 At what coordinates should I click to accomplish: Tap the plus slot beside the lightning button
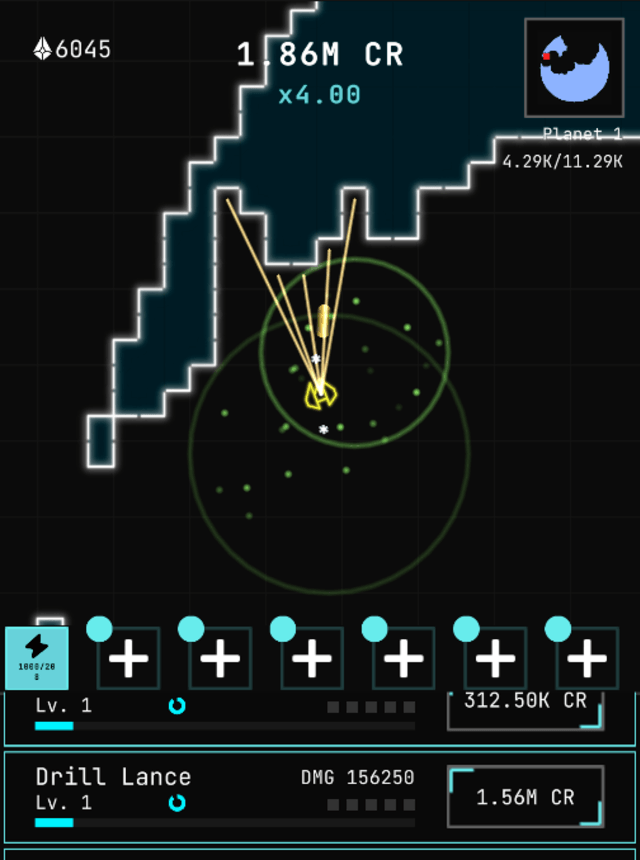click(x=128, y=658)
